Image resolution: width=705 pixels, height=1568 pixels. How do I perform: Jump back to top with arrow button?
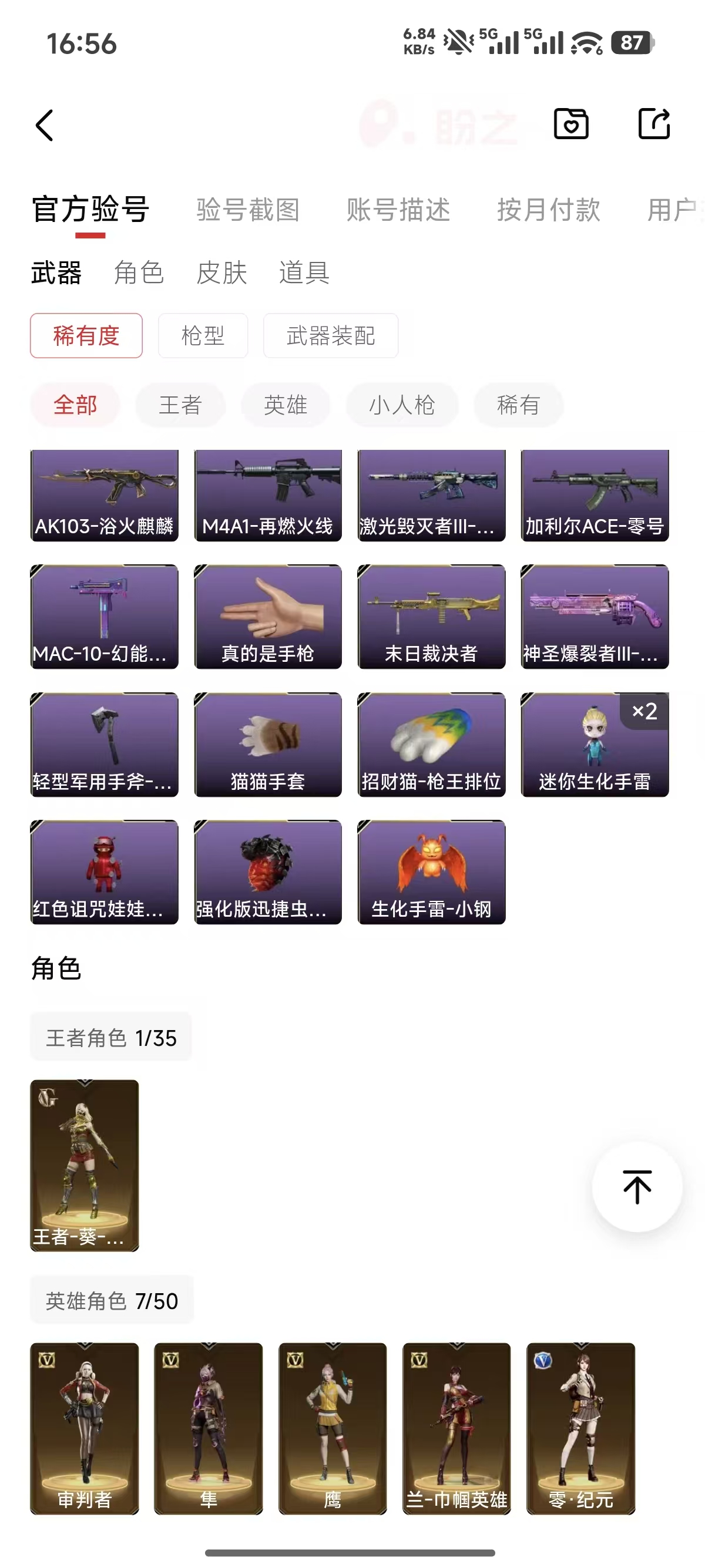coord(637,1187)
